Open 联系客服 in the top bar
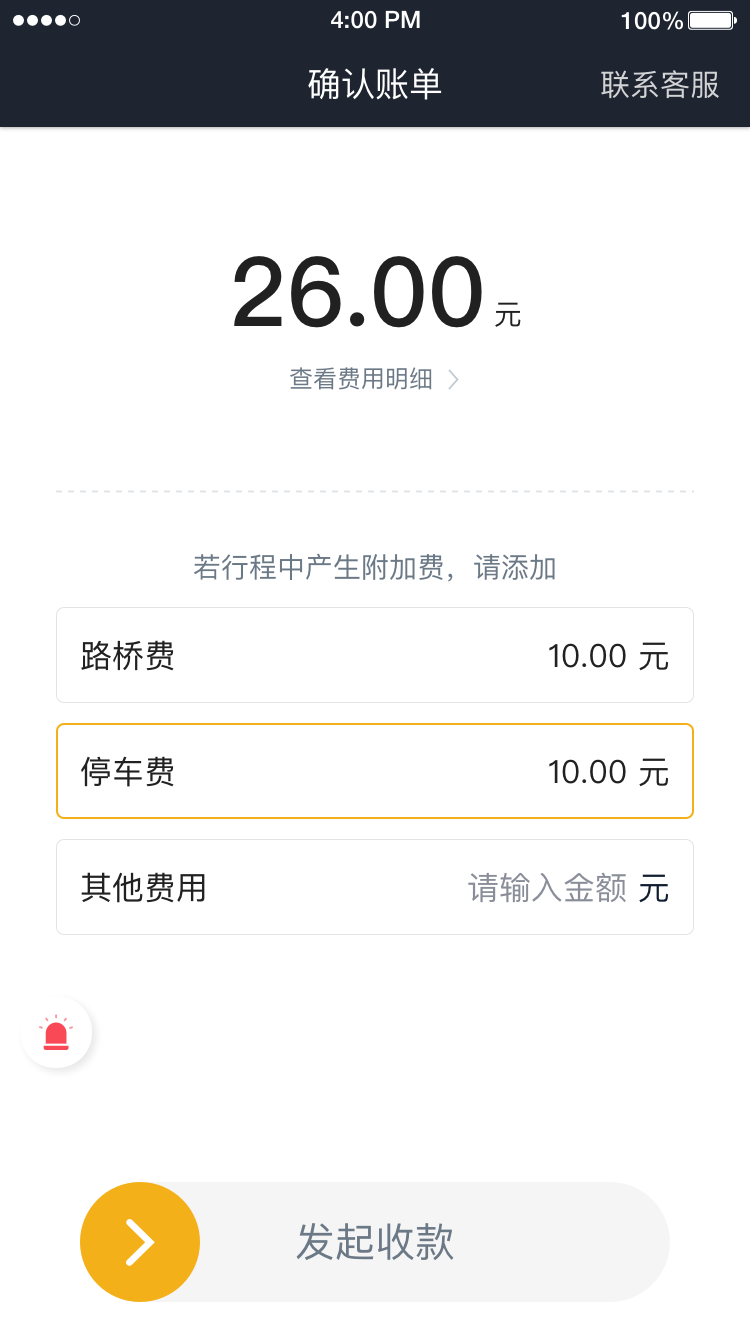 pyautogui.click(x=658, y=86)
